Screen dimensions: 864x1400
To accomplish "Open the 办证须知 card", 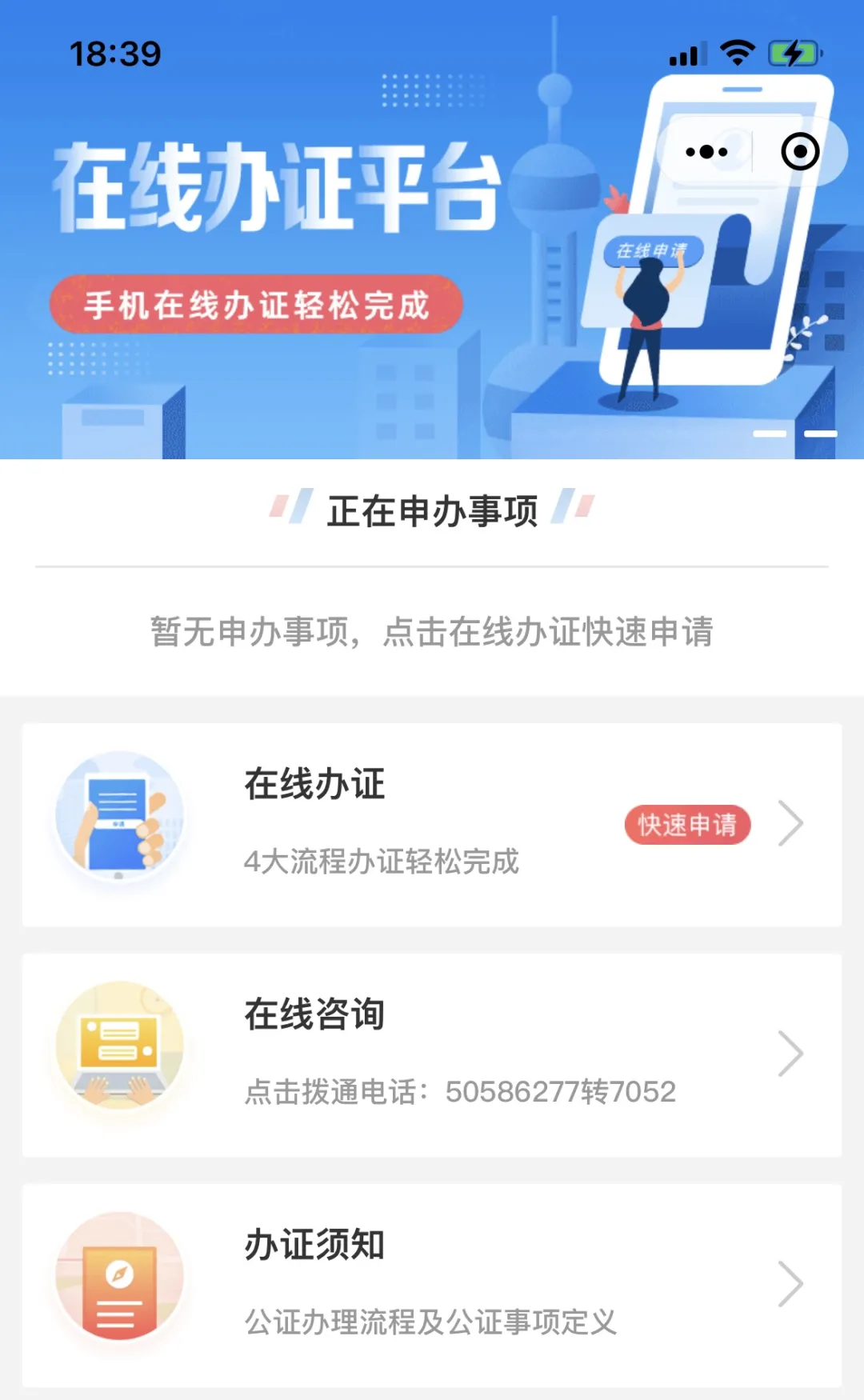I will (432, 1286).
